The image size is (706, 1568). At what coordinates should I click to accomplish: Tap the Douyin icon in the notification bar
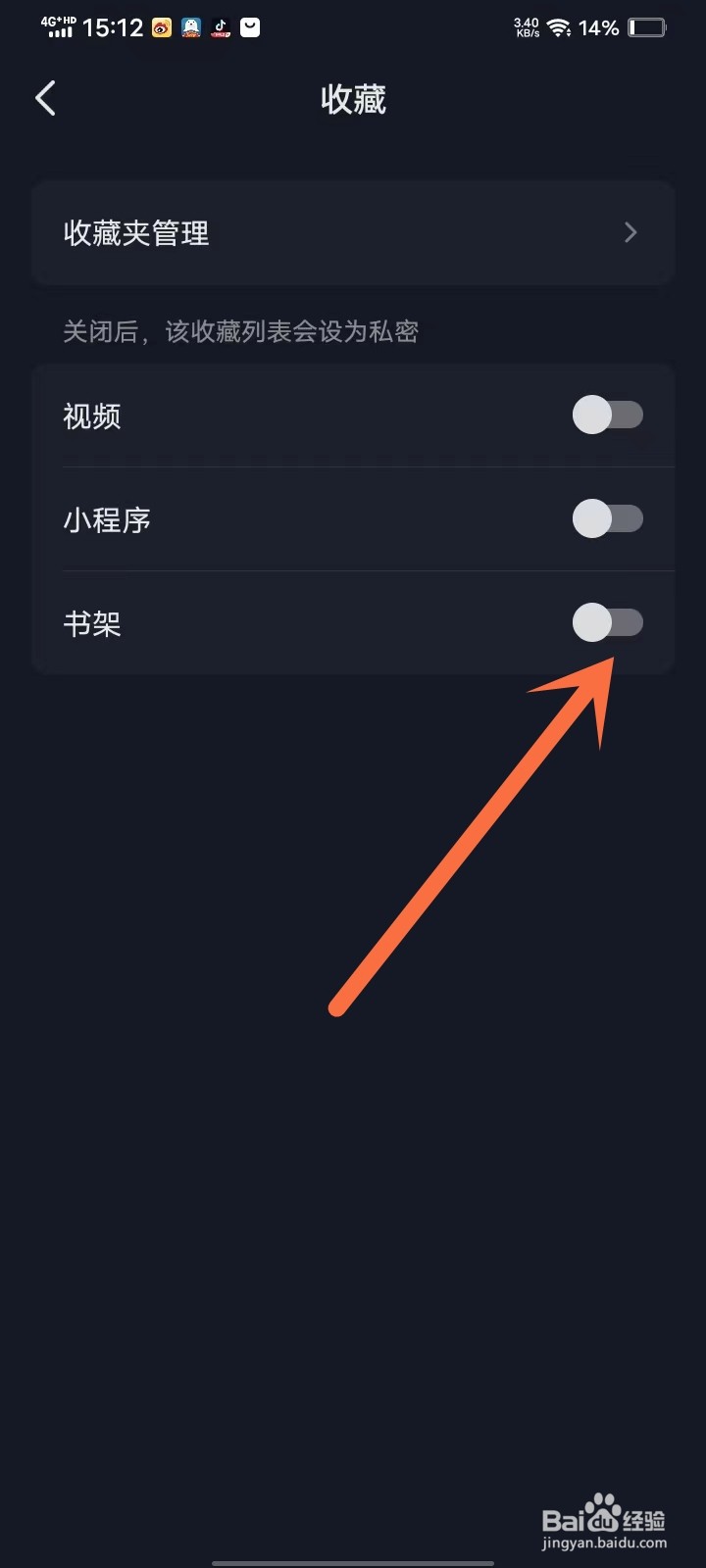tap(220, 27)
